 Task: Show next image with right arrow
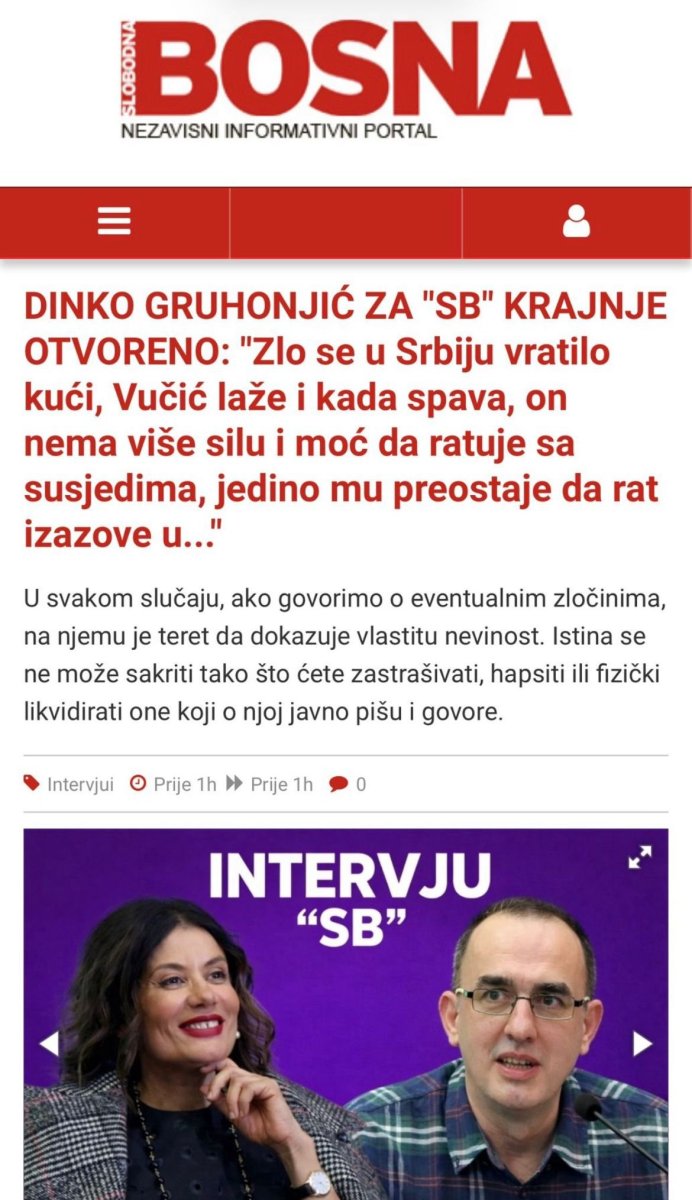pyautogui.click(x=642, y=1044)
